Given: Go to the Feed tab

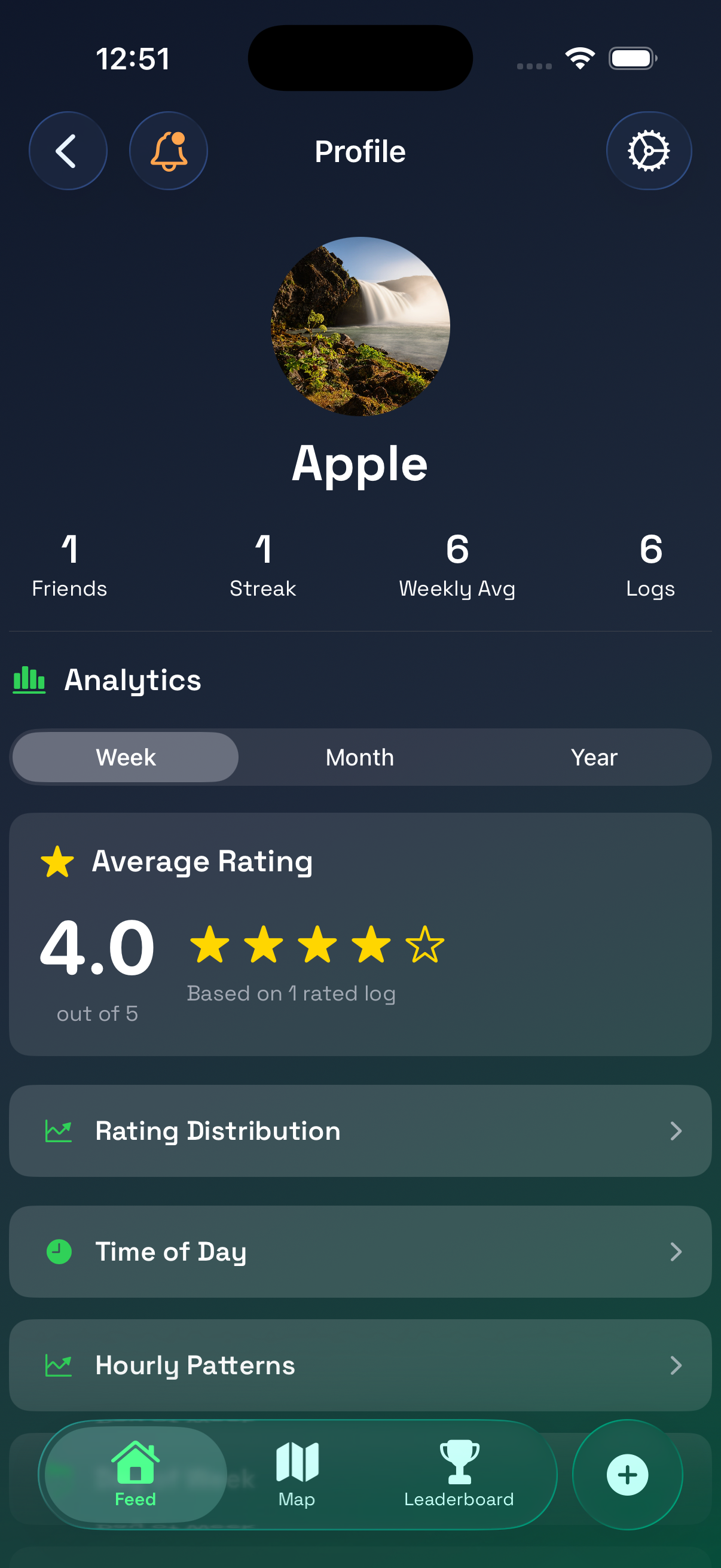Looking at the screenshot, I should point(136,1474).
